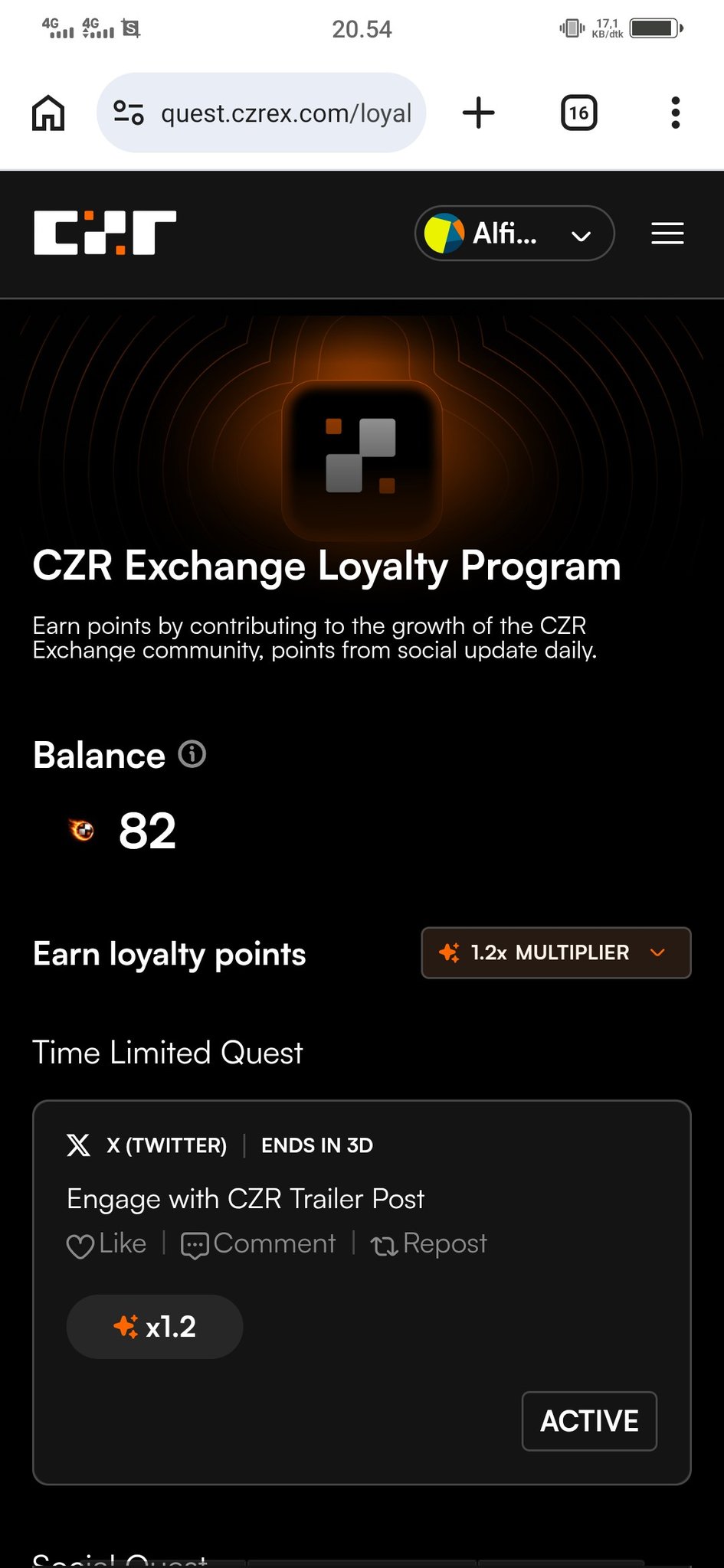
Task: Show info about Balance
Action: (x=192, y=754)
